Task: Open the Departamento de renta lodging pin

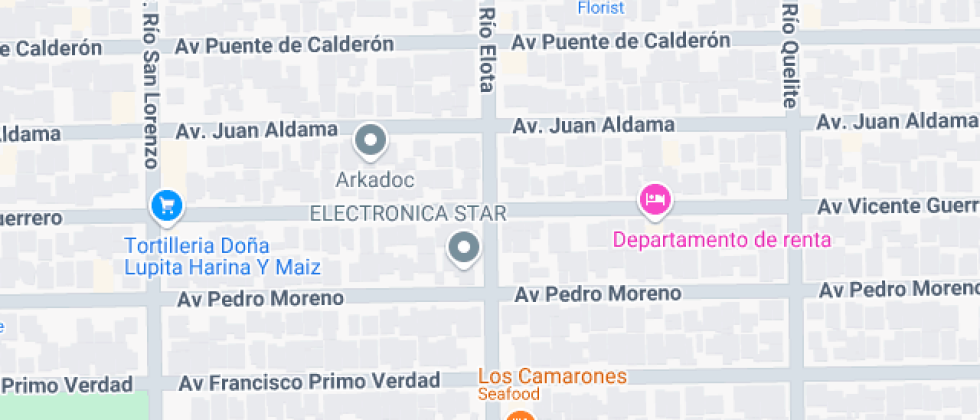Action: click(654, 200)
